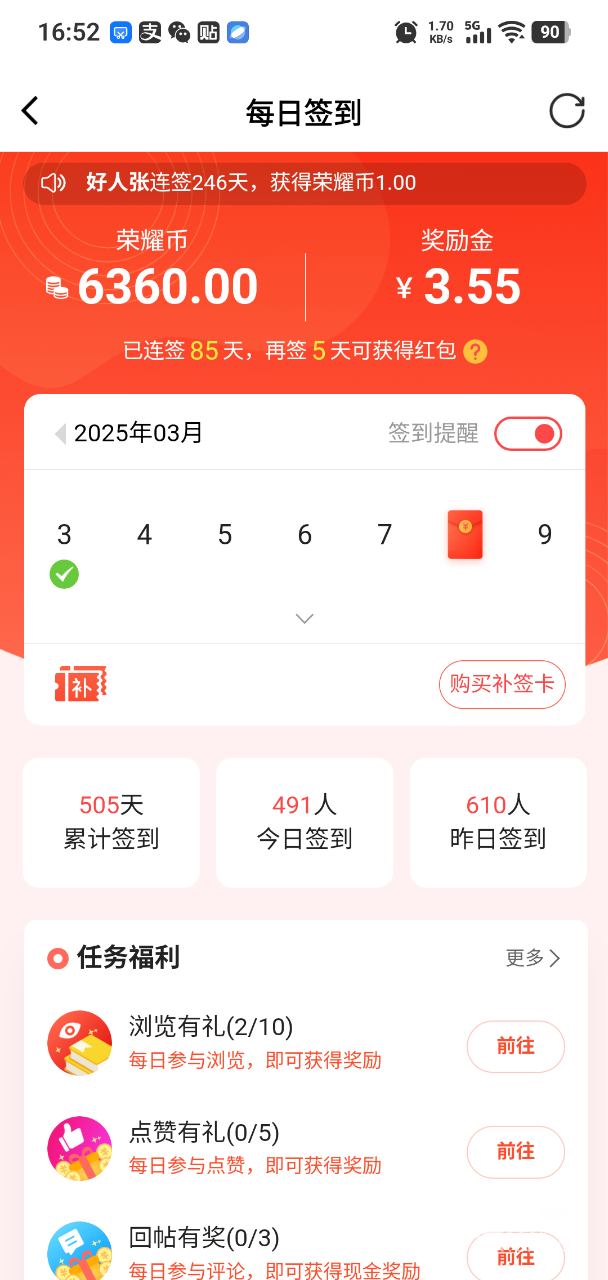Tap 购买补签卡 button

coord(502,684)
